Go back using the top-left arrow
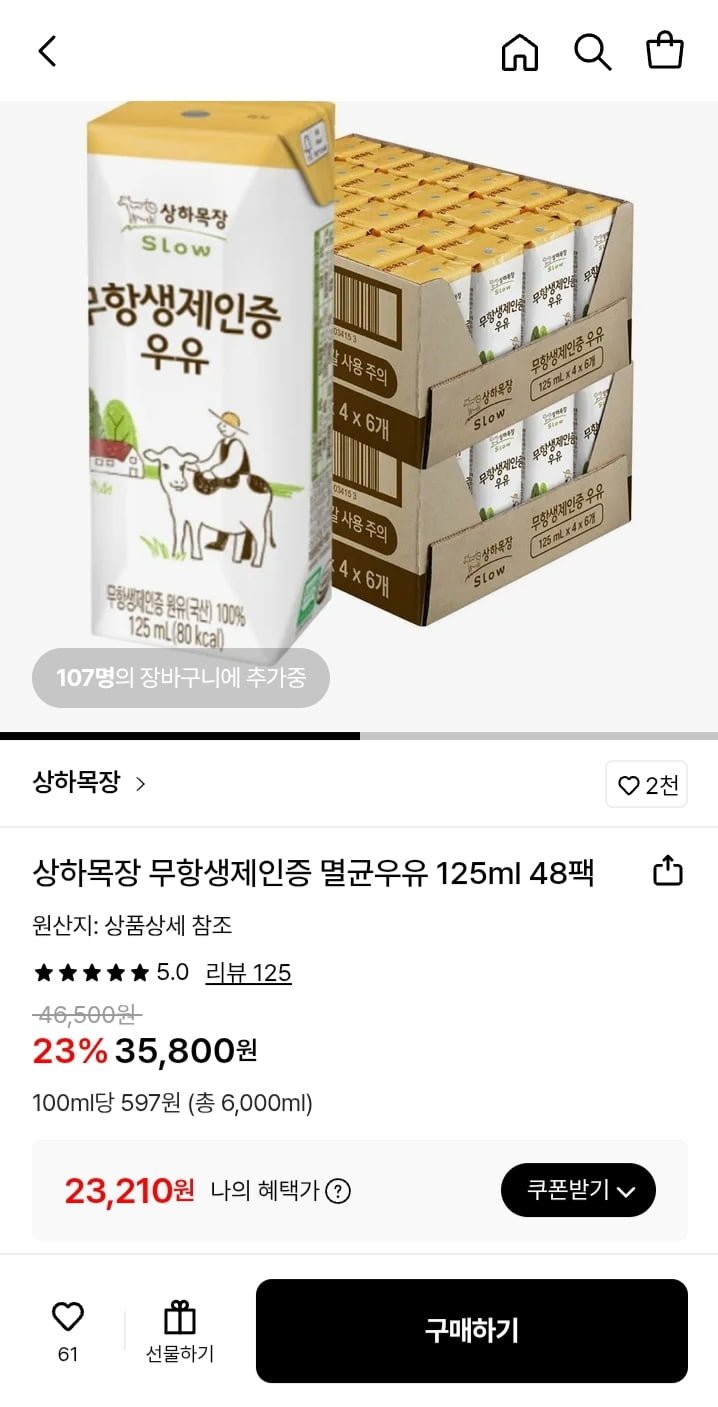Viewport: 718px width, 1407px height. [48, 51]
